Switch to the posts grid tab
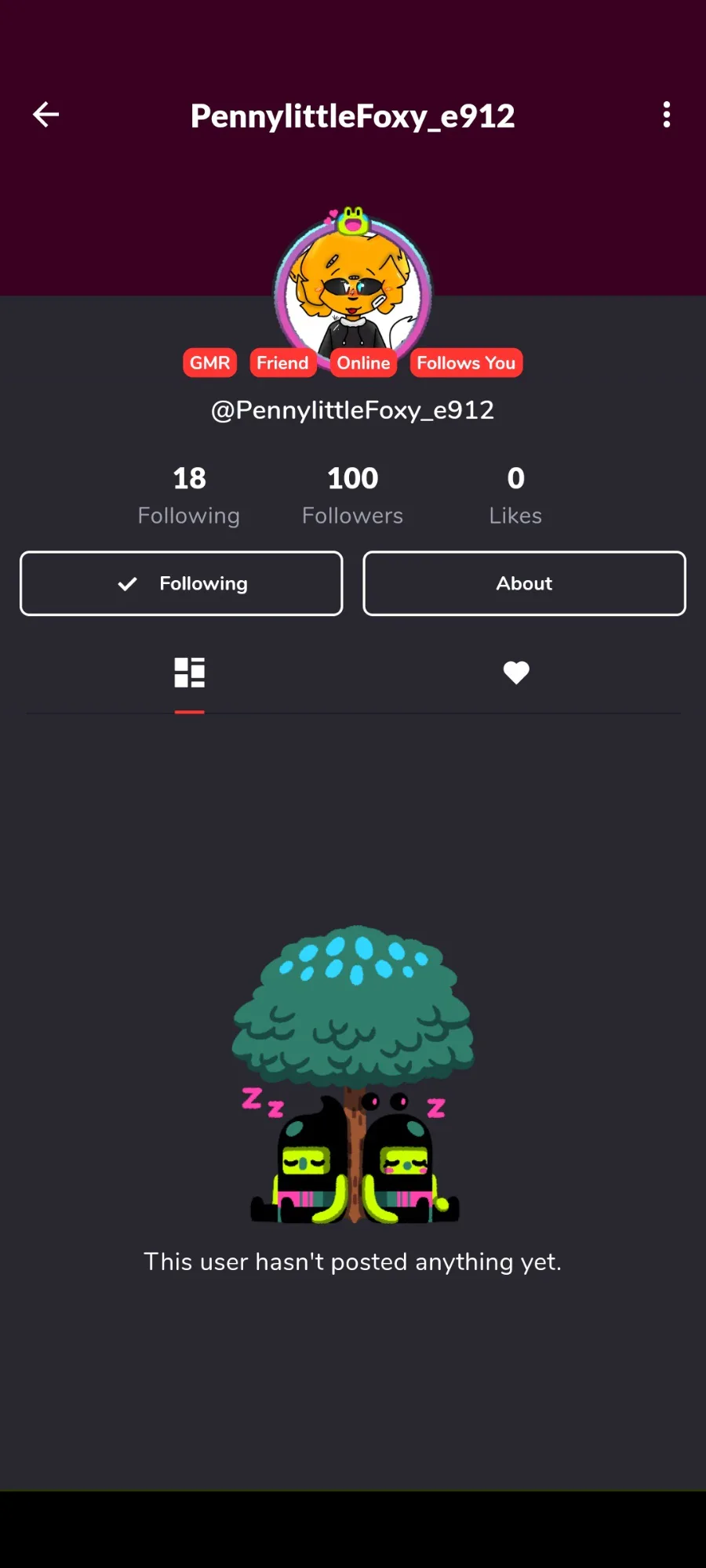 (189, 673)
